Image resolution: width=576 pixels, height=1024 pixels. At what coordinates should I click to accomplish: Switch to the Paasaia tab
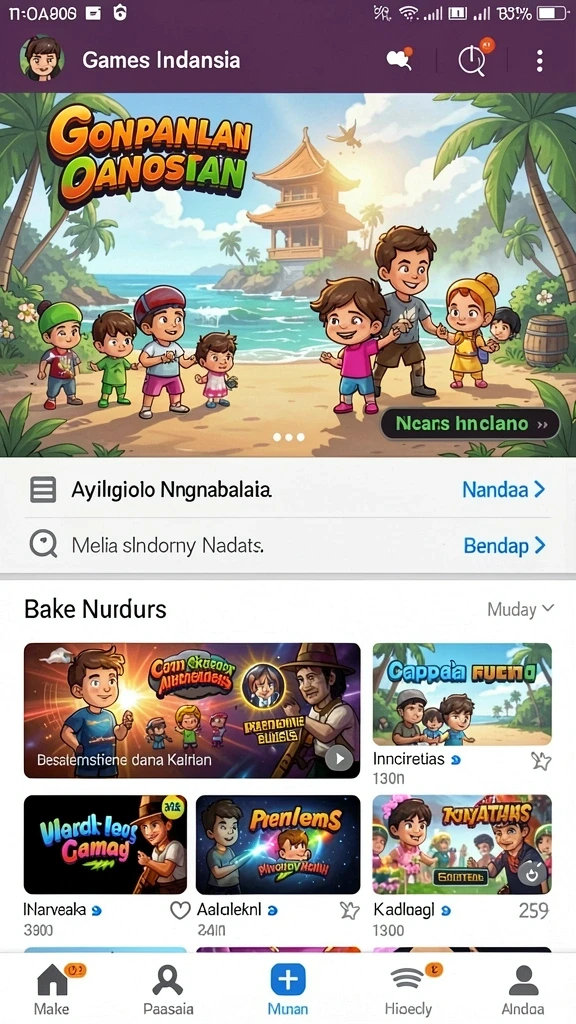tap(168, 989)
